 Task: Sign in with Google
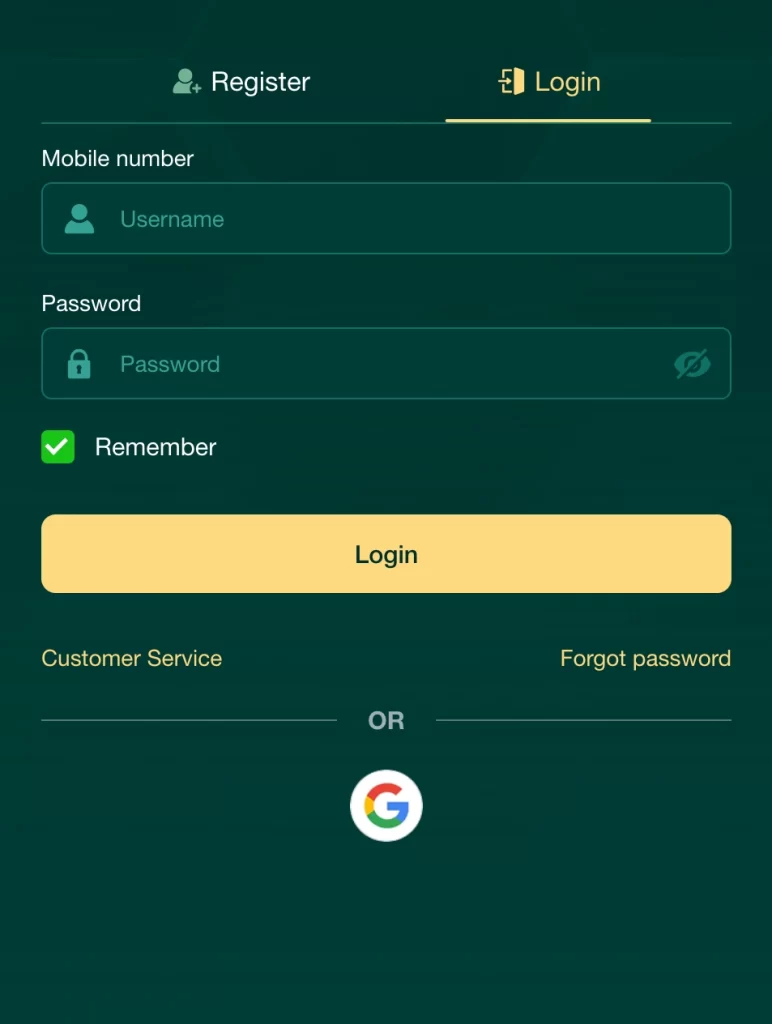[386, 805]
